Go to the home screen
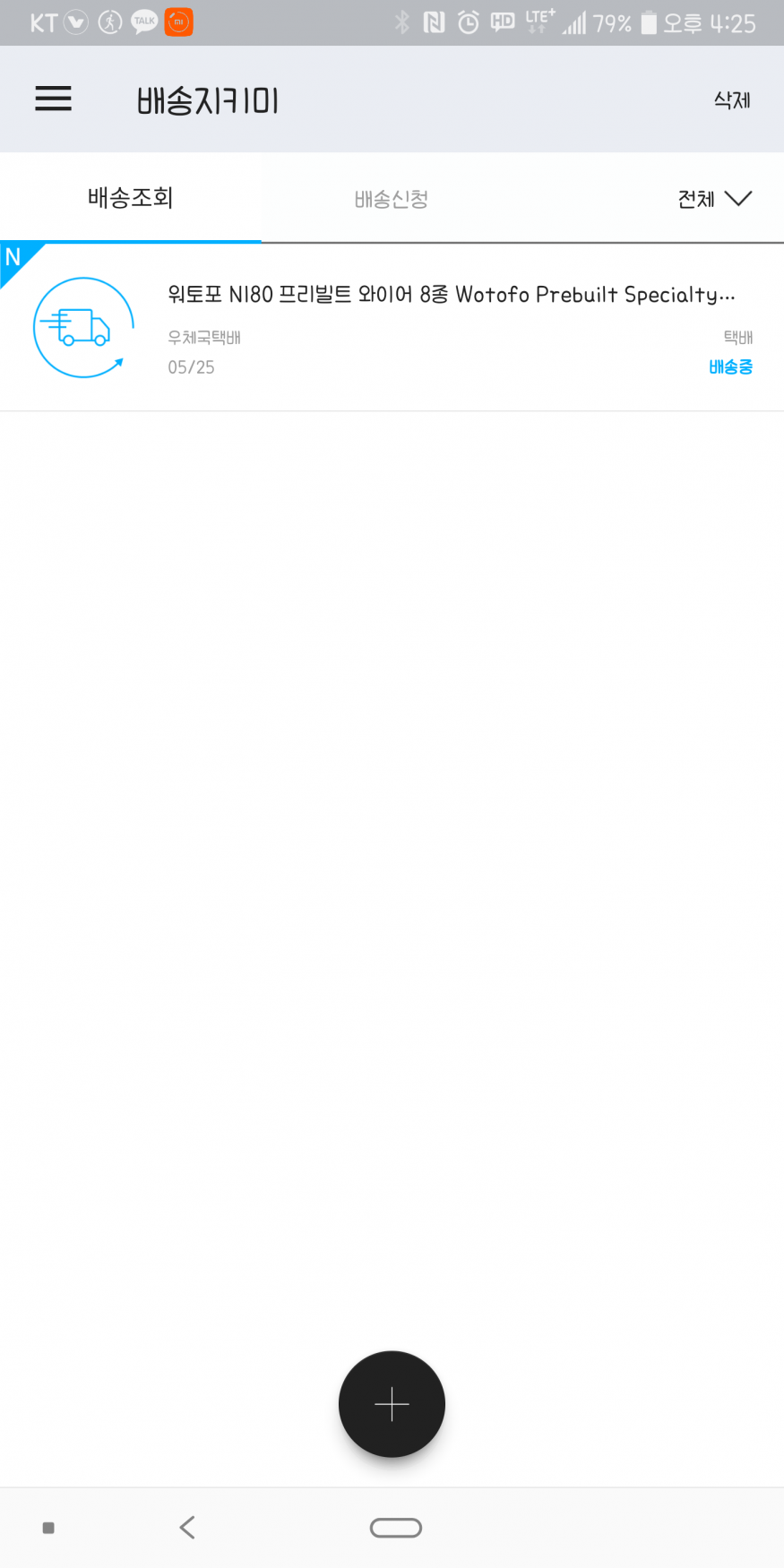 tap(395, 1528)
